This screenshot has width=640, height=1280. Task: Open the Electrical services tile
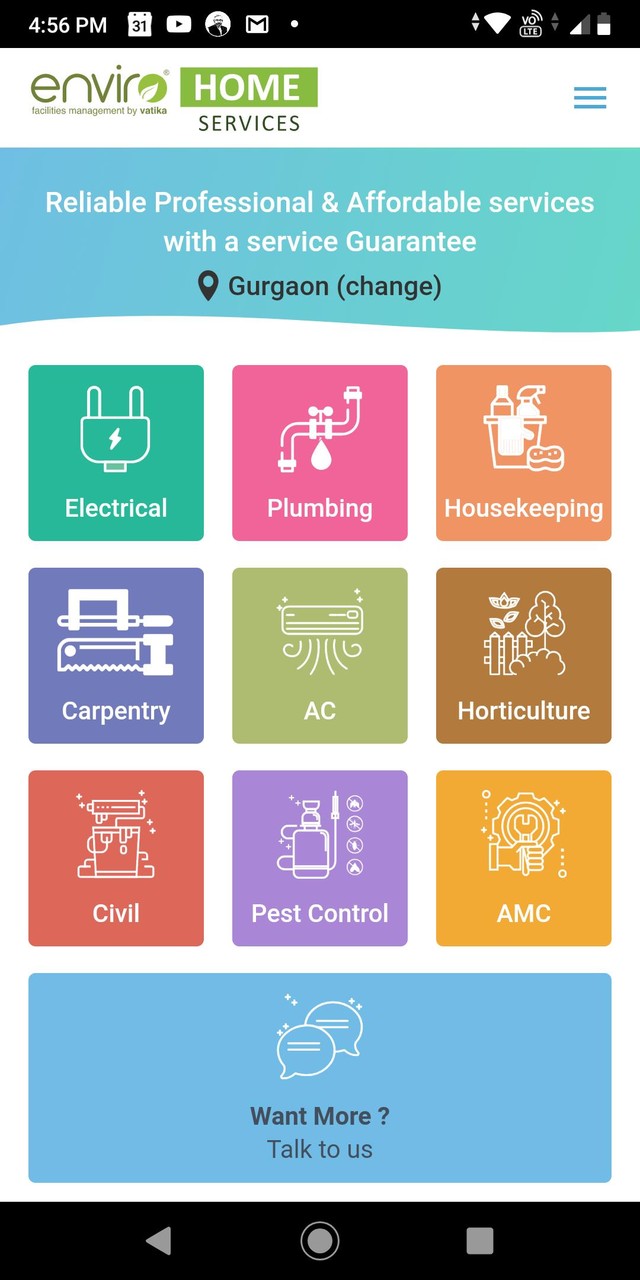(x=116, y=453)
